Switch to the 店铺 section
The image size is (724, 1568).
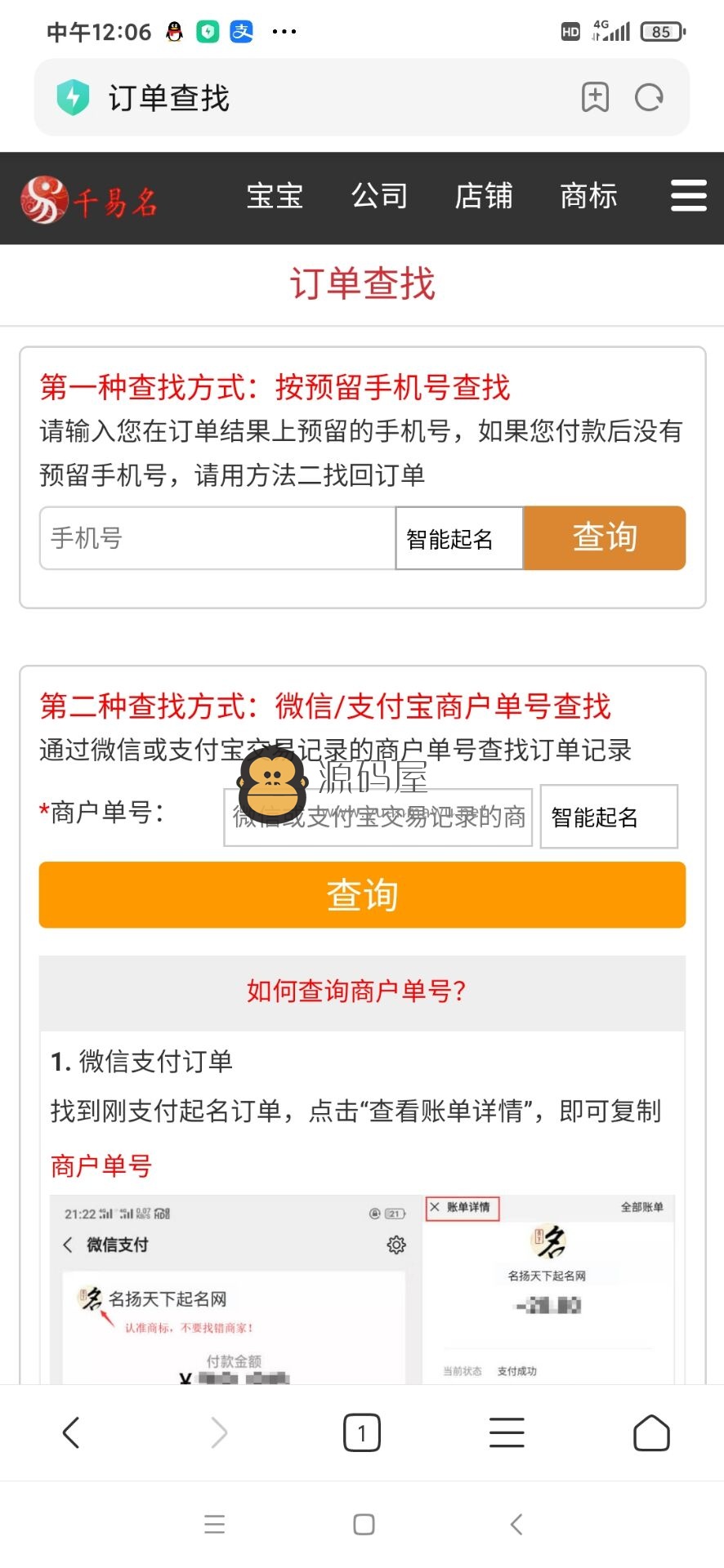tap(484, 197)
